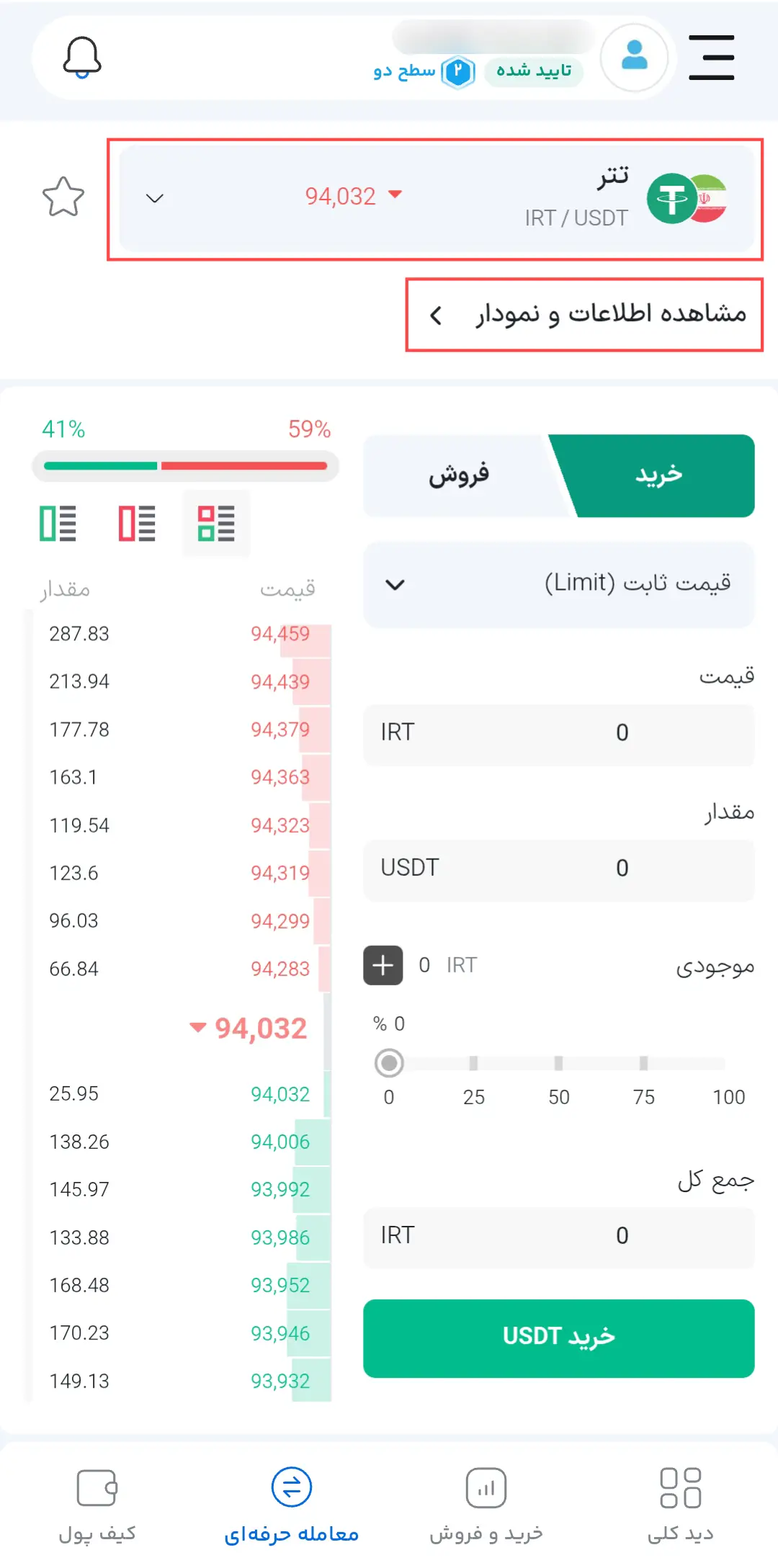Switch to the خرید (buy) tab
This screenshot has height=1568, width=778.
[658, 475]
